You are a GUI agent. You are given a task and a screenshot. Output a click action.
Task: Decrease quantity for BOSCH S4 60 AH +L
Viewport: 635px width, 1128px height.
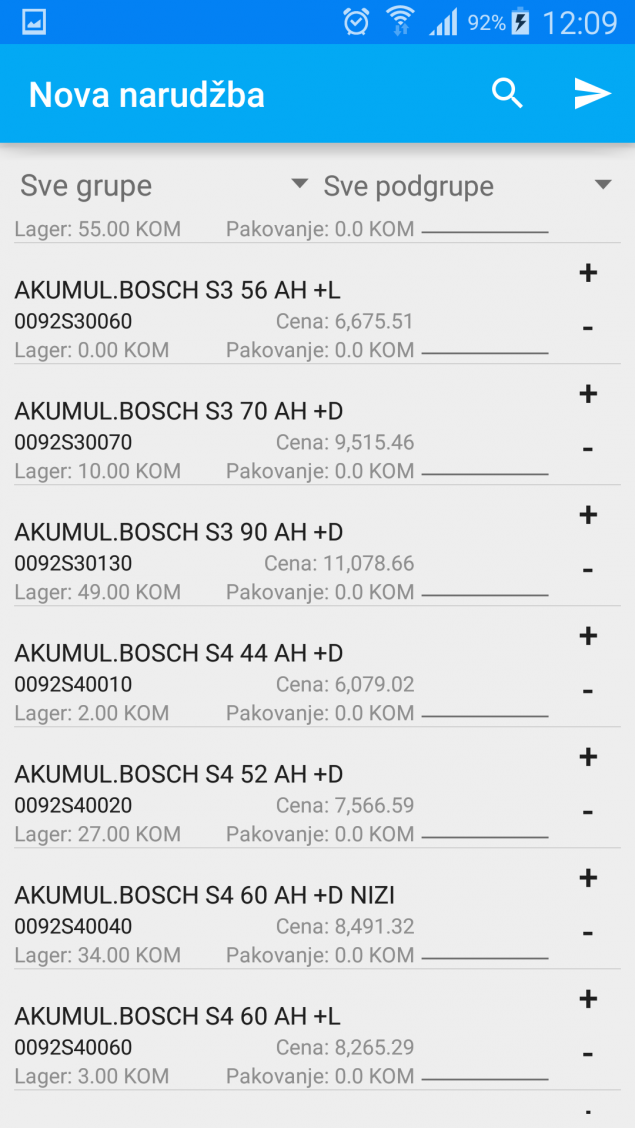click(588, 1054)
